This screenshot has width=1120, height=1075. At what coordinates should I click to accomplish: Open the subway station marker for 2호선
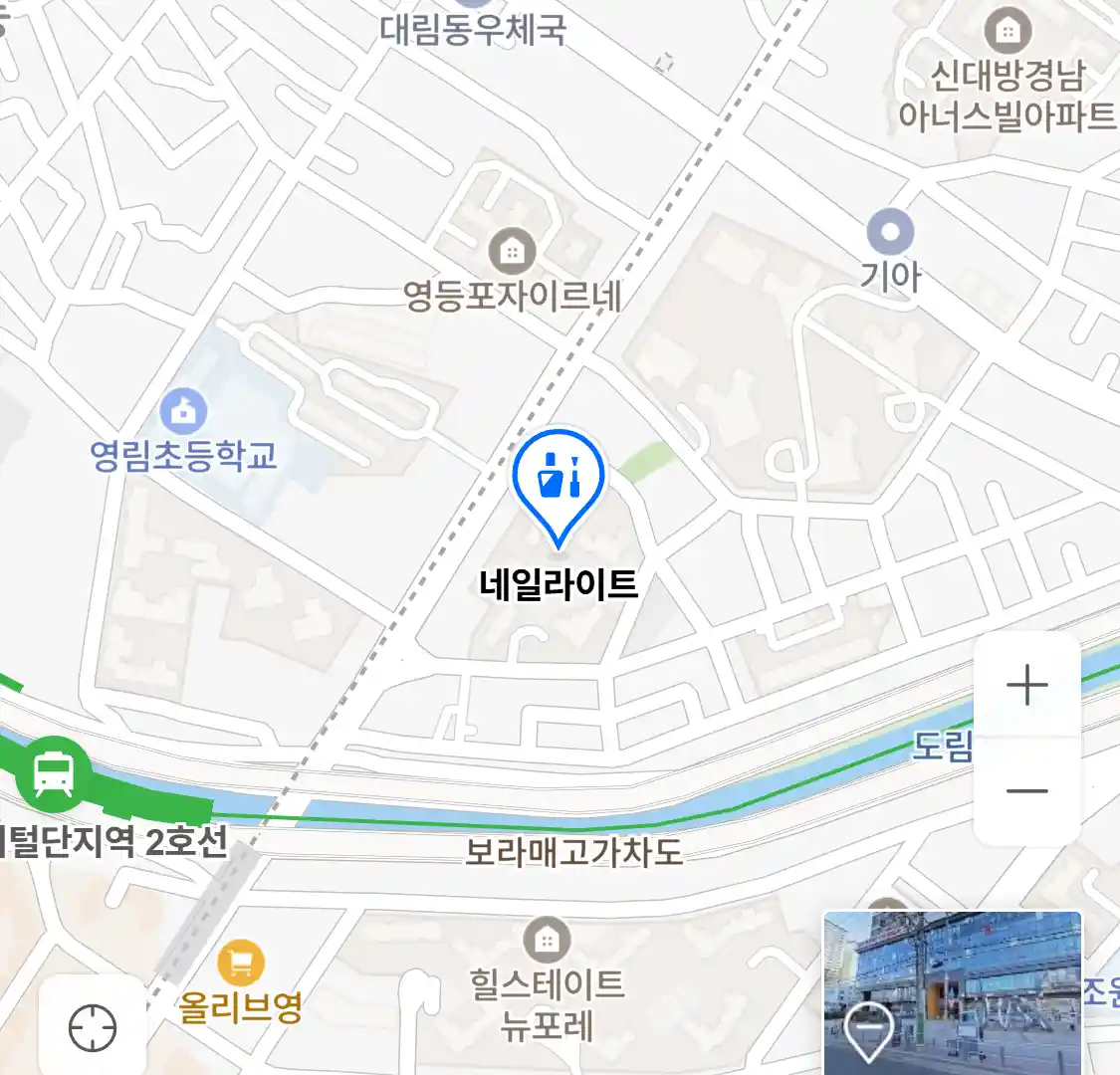[x=53, y=773]
